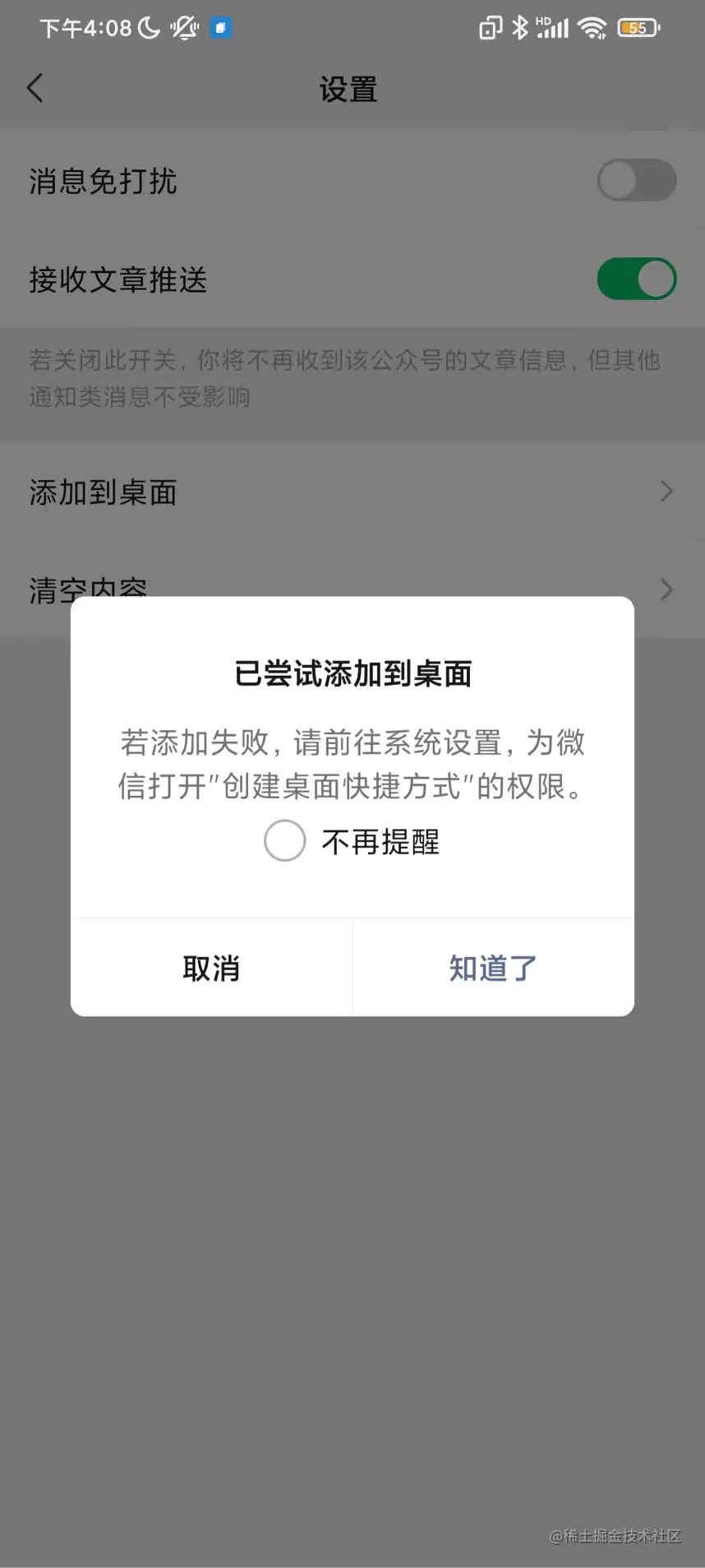Tap the vibrate mode icon in status bar
This screenshot has width=705, height=1568.
[184, 27]
